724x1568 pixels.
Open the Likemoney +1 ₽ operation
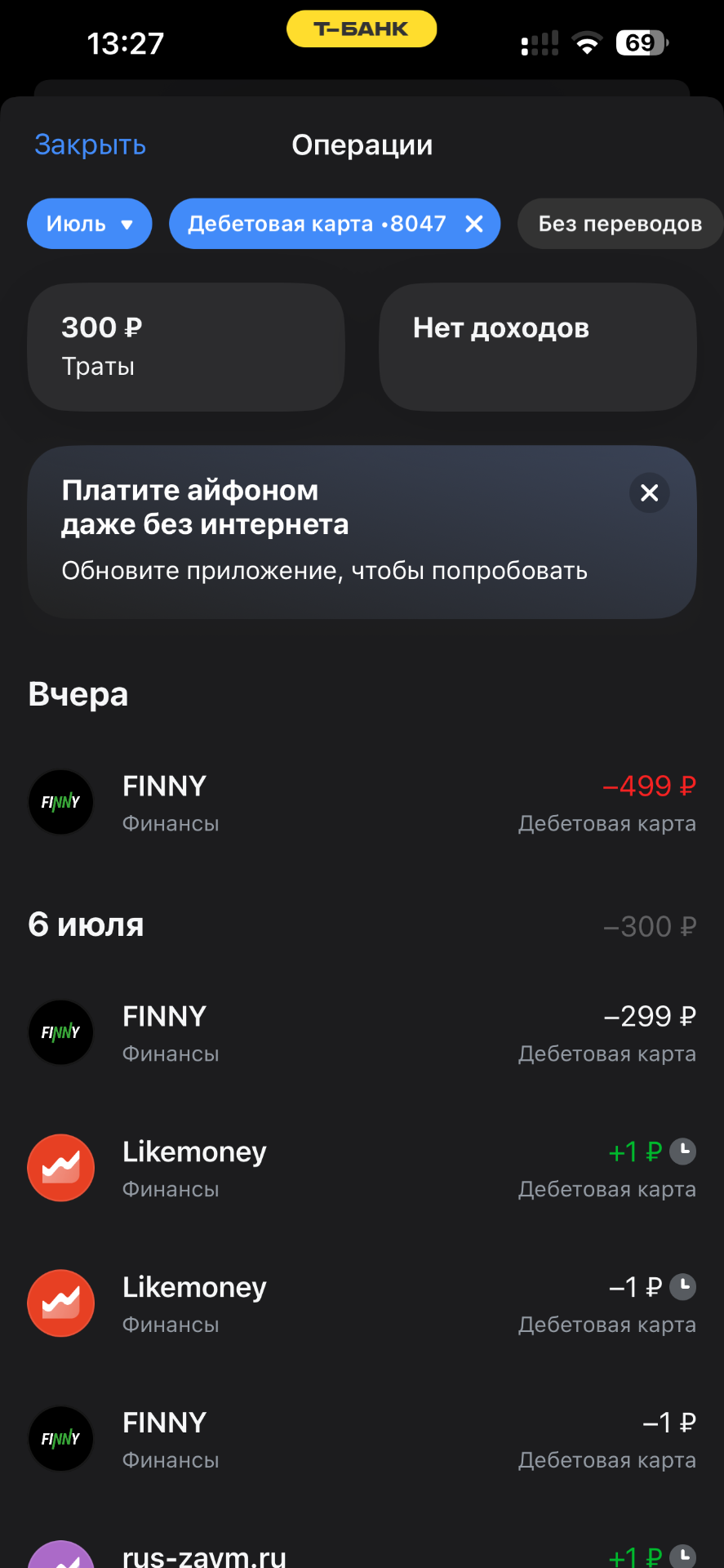point(362,1169)
